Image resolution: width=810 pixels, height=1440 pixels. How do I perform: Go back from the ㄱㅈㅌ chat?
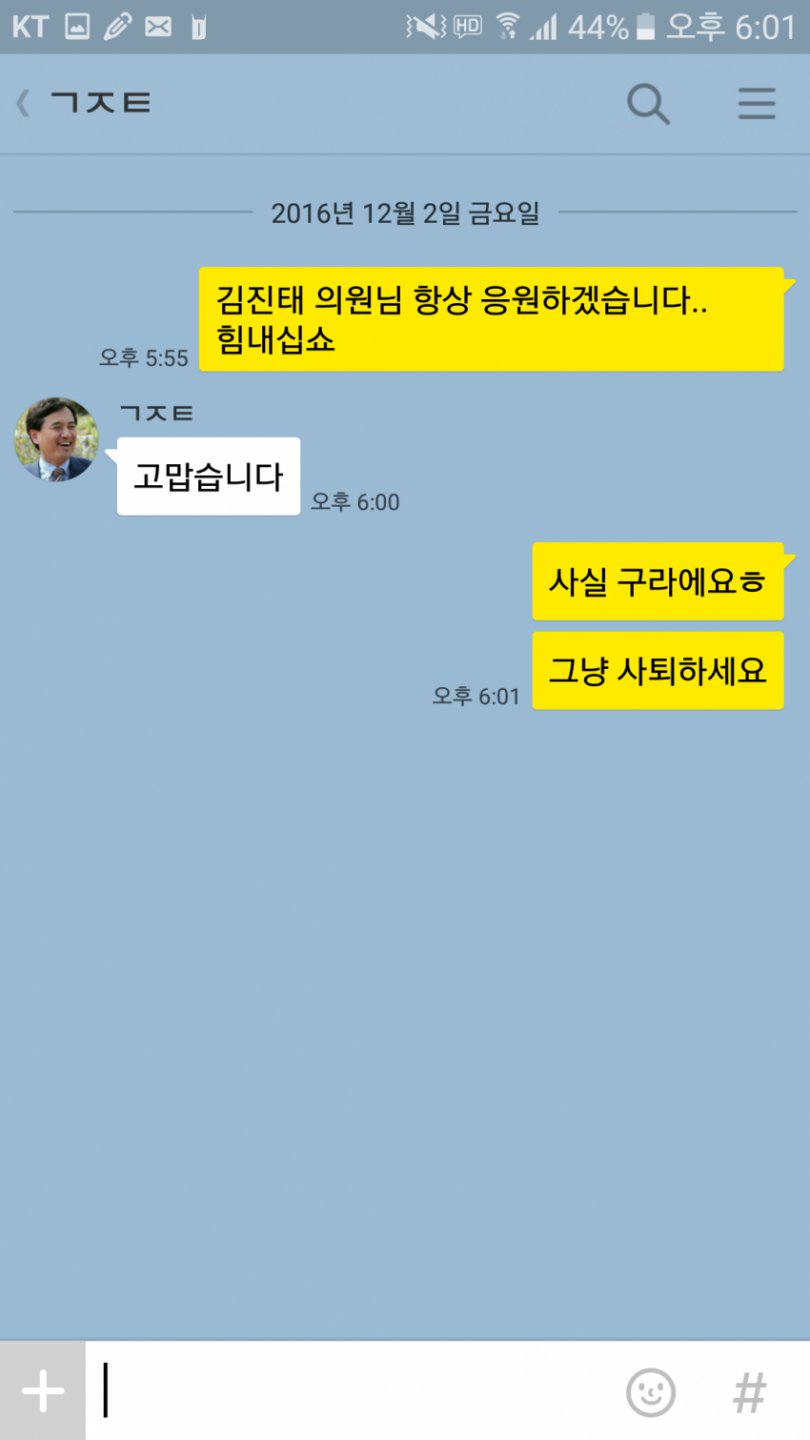point(23,103)
